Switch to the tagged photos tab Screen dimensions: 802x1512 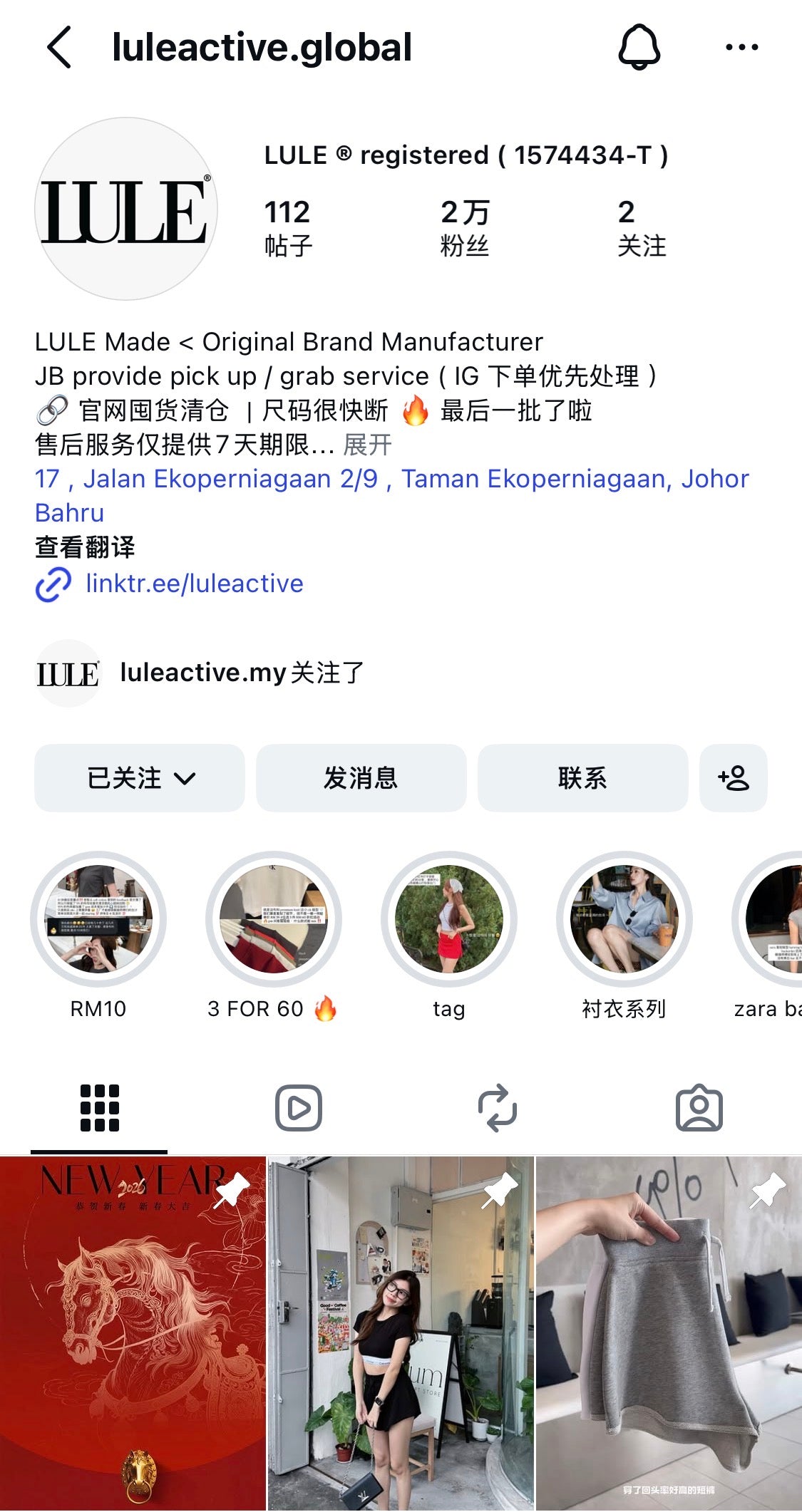pyautogui.click(x=699, y=1108)
